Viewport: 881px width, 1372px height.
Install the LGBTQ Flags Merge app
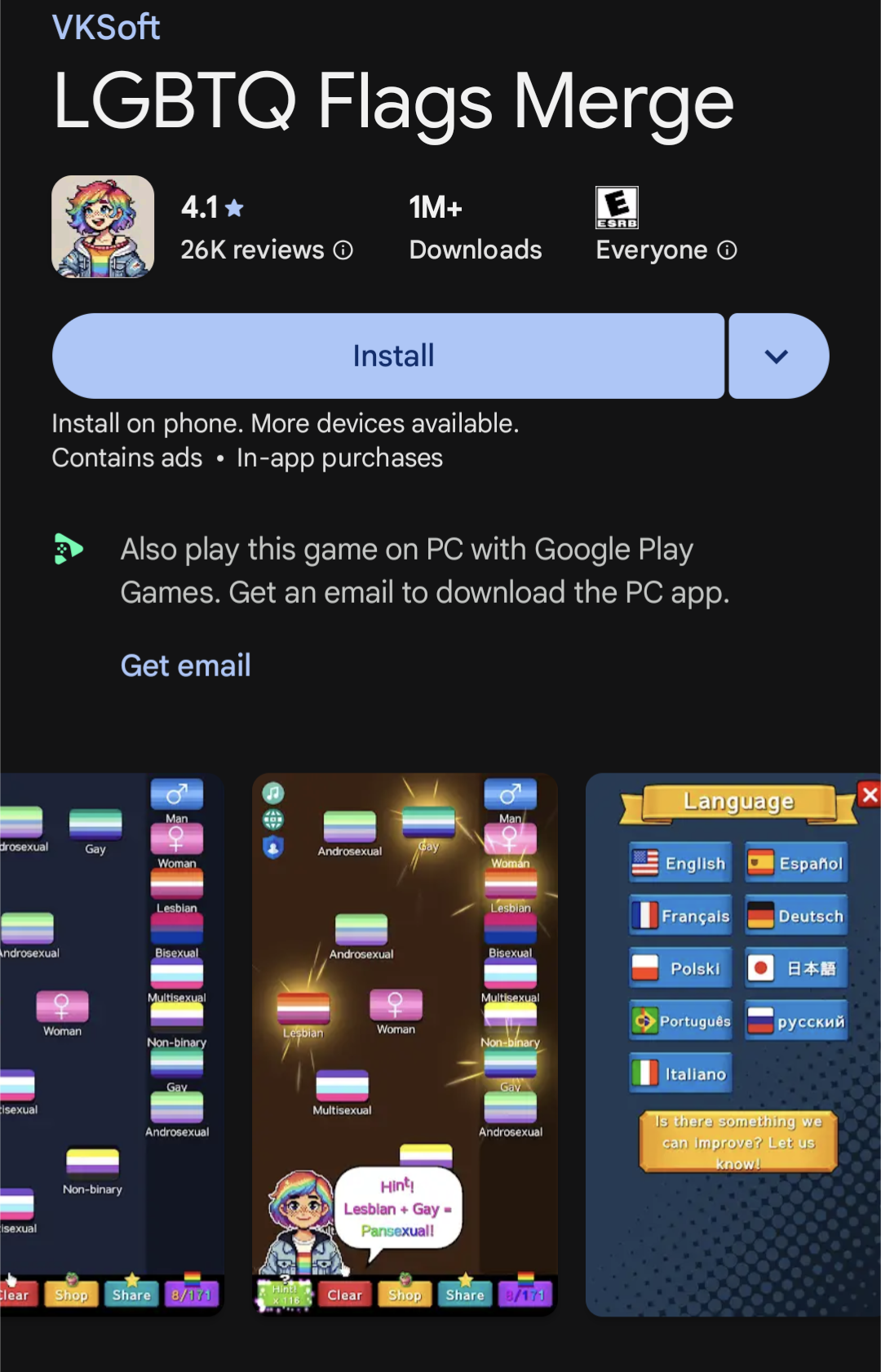click(388, 356)
